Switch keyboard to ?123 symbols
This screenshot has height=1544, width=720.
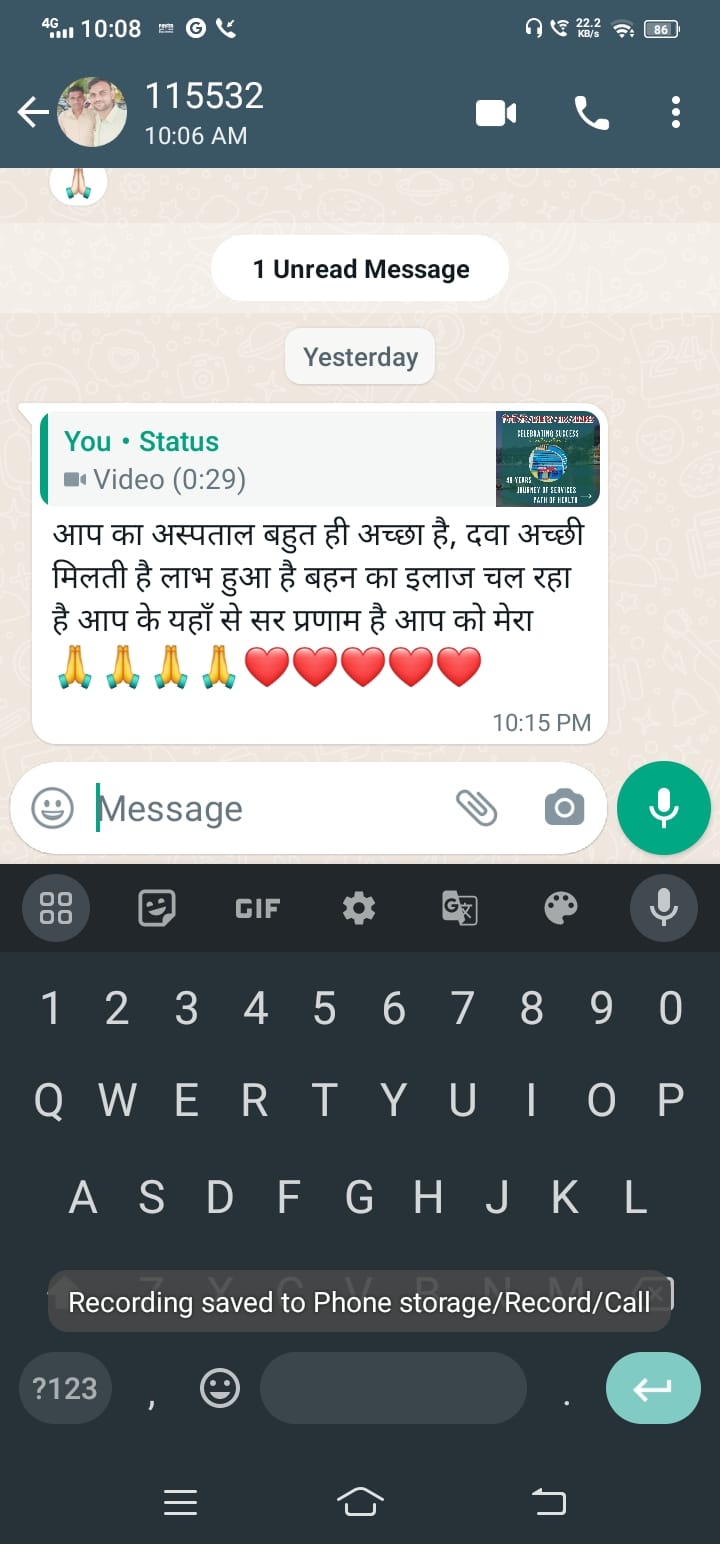pos(65,1388)
